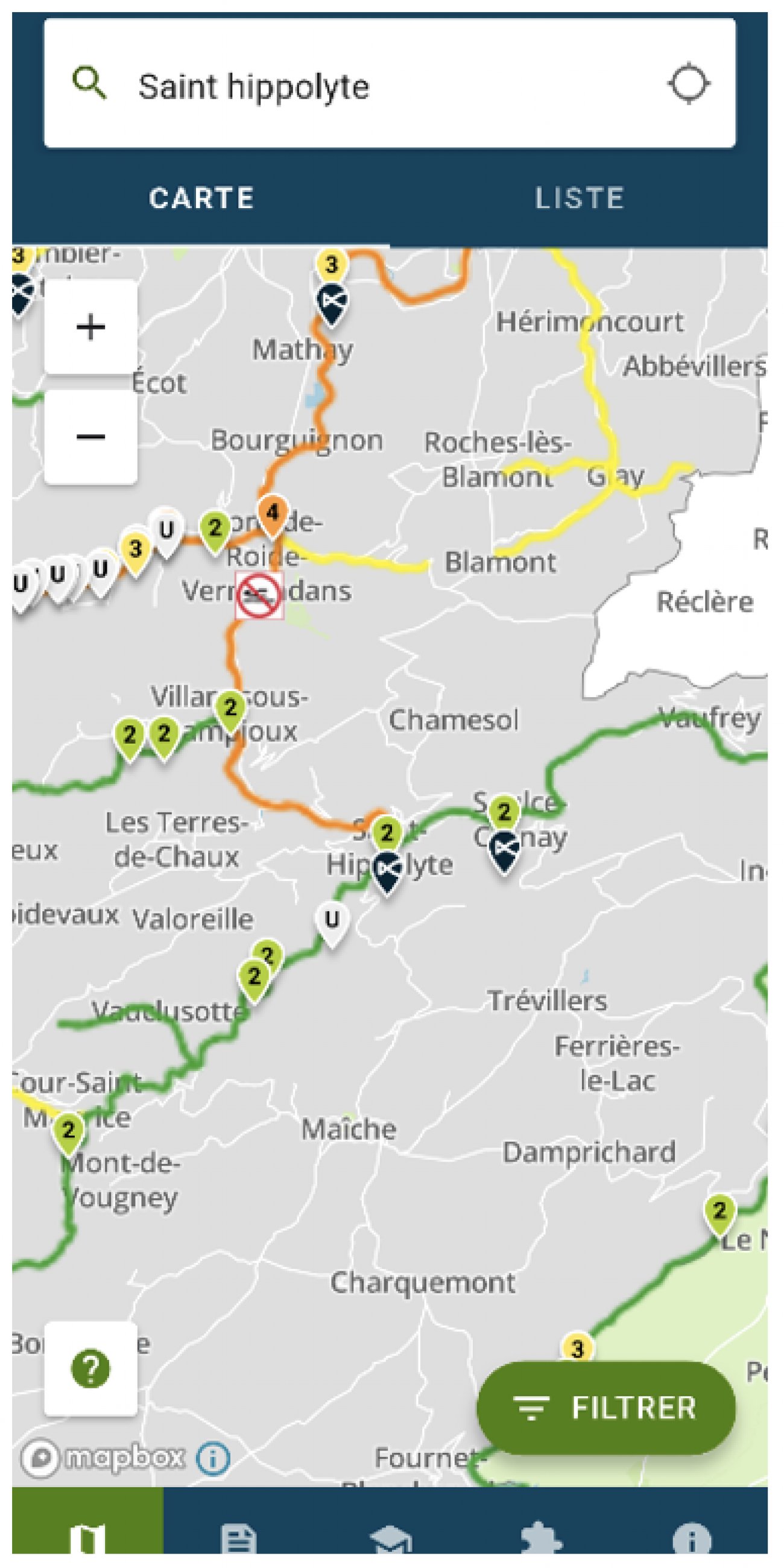The width and height of the screenshot is (784, 1568).
Task: Tap the U marker near Valoreille
Action: point(332,922)
